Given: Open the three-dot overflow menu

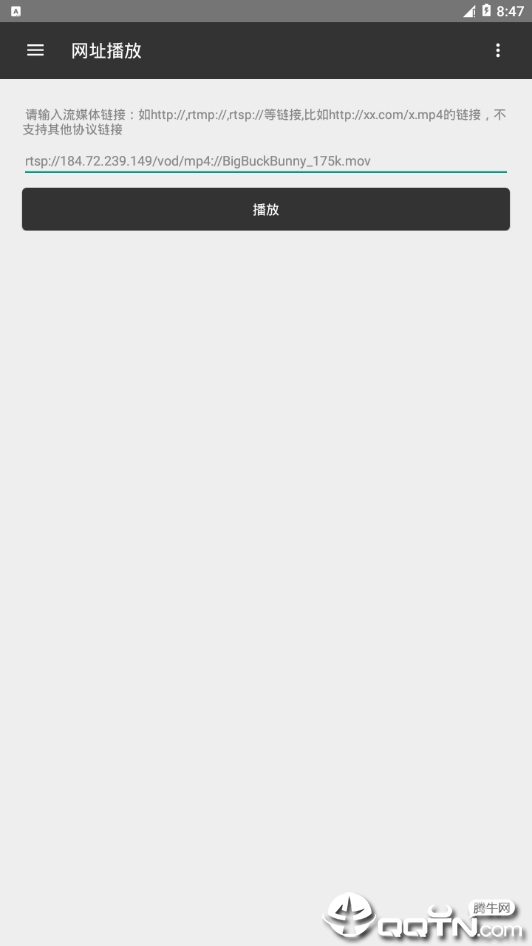Looking at the screenshot, I should (498, 50).
